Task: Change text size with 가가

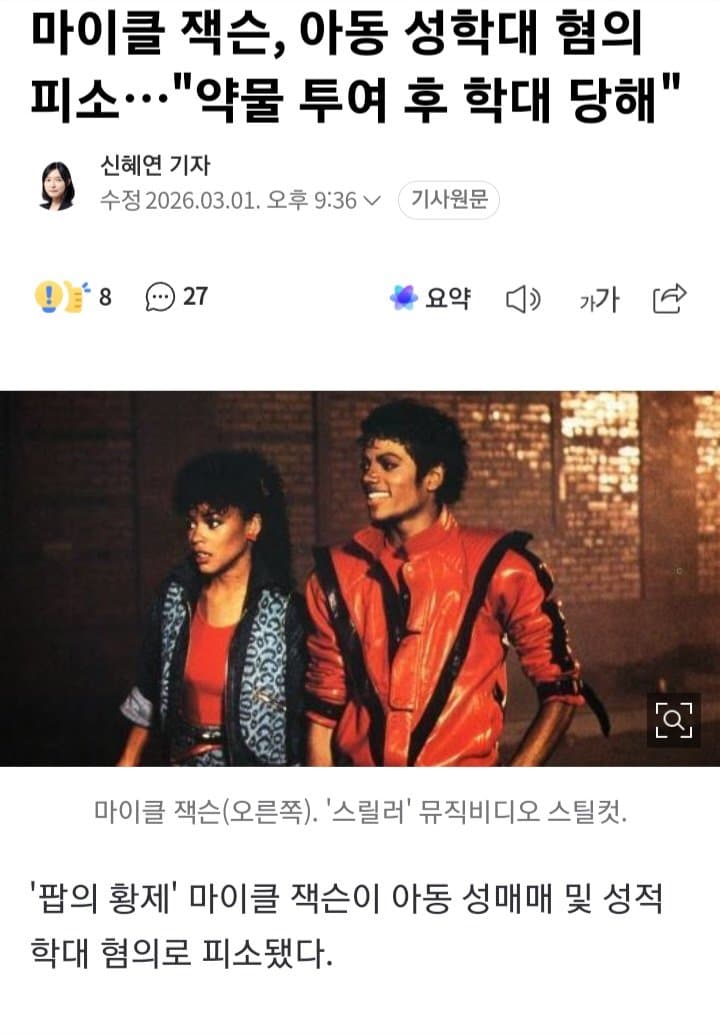Action: tap(599, 299)
